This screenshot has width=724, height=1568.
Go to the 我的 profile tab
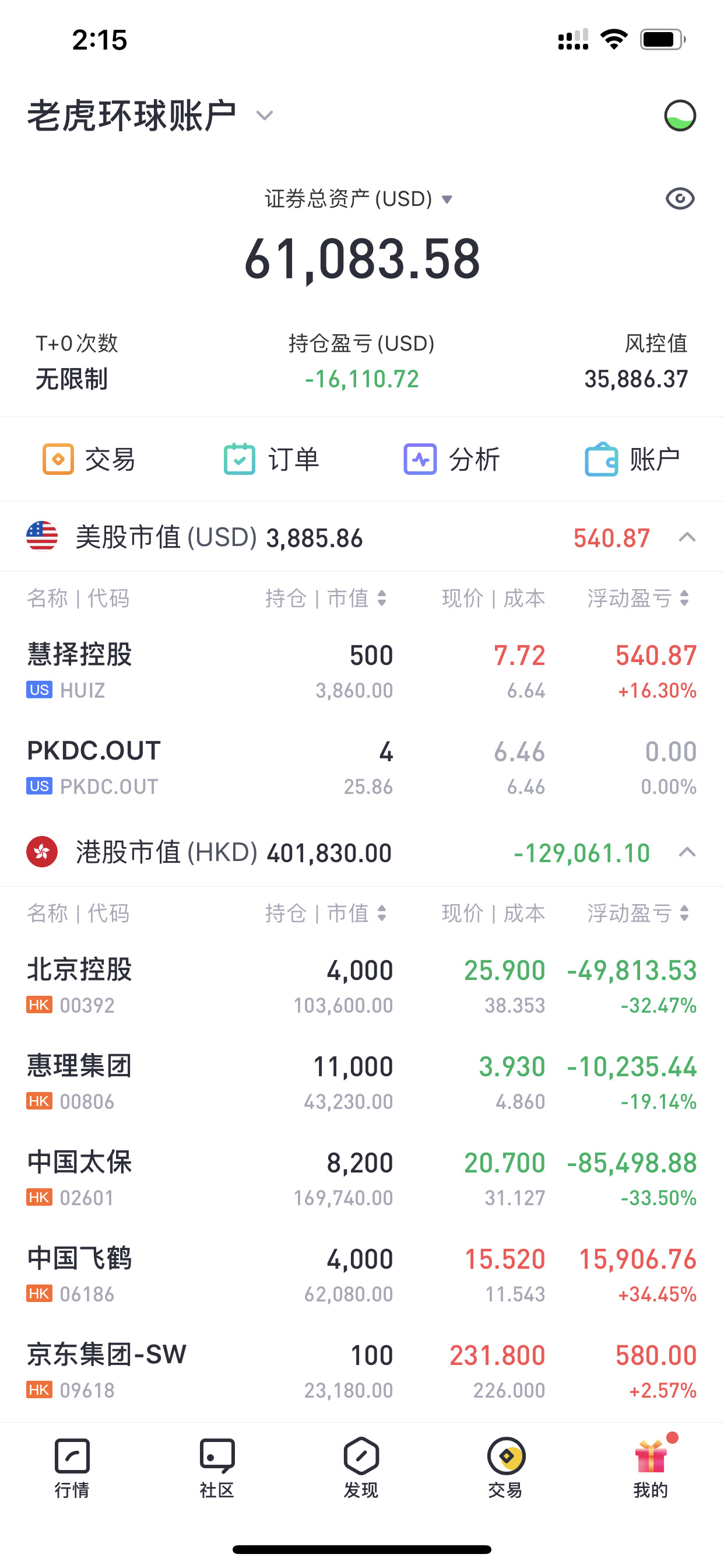pos(651,1468)
